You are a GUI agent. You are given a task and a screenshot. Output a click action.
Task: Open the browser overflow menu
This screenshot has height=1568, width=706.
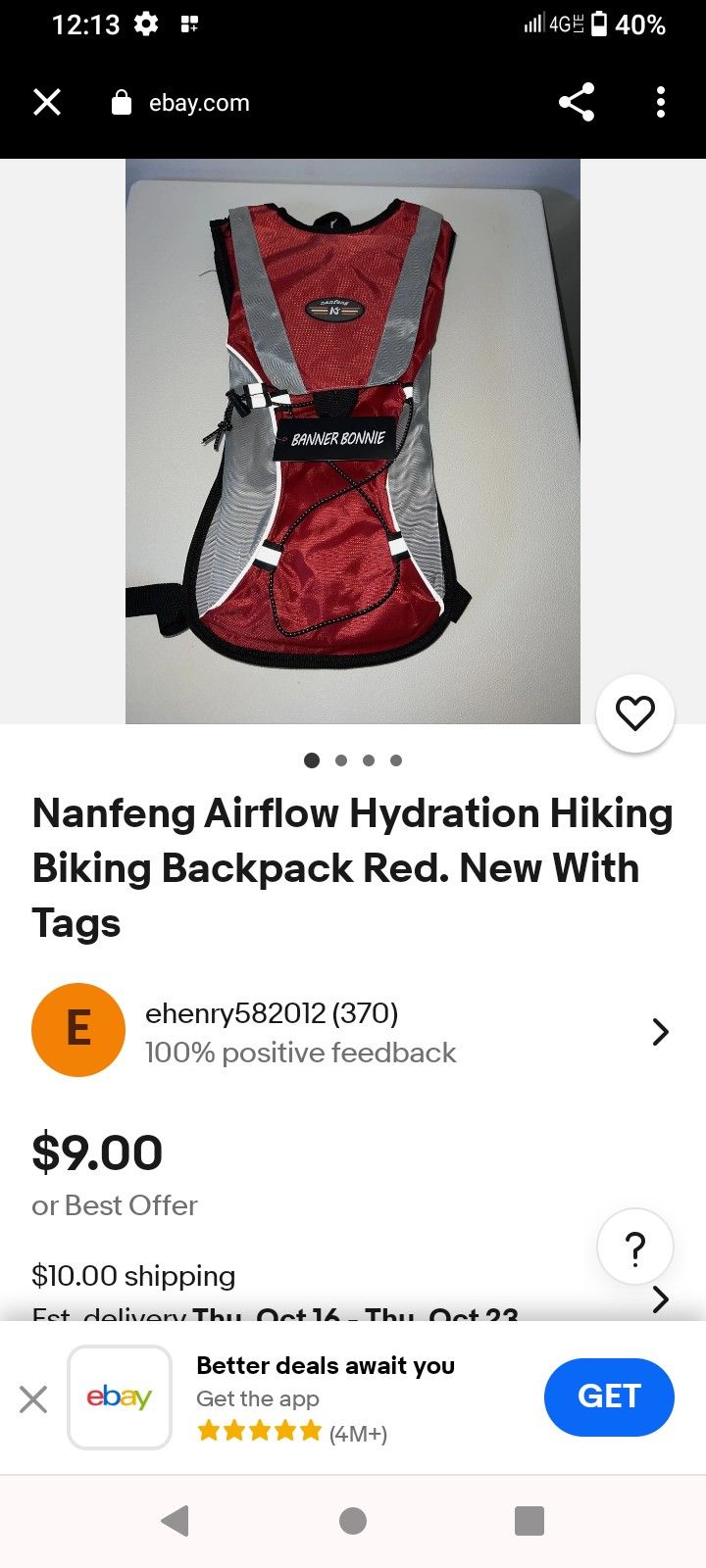(x=661, y=102)
